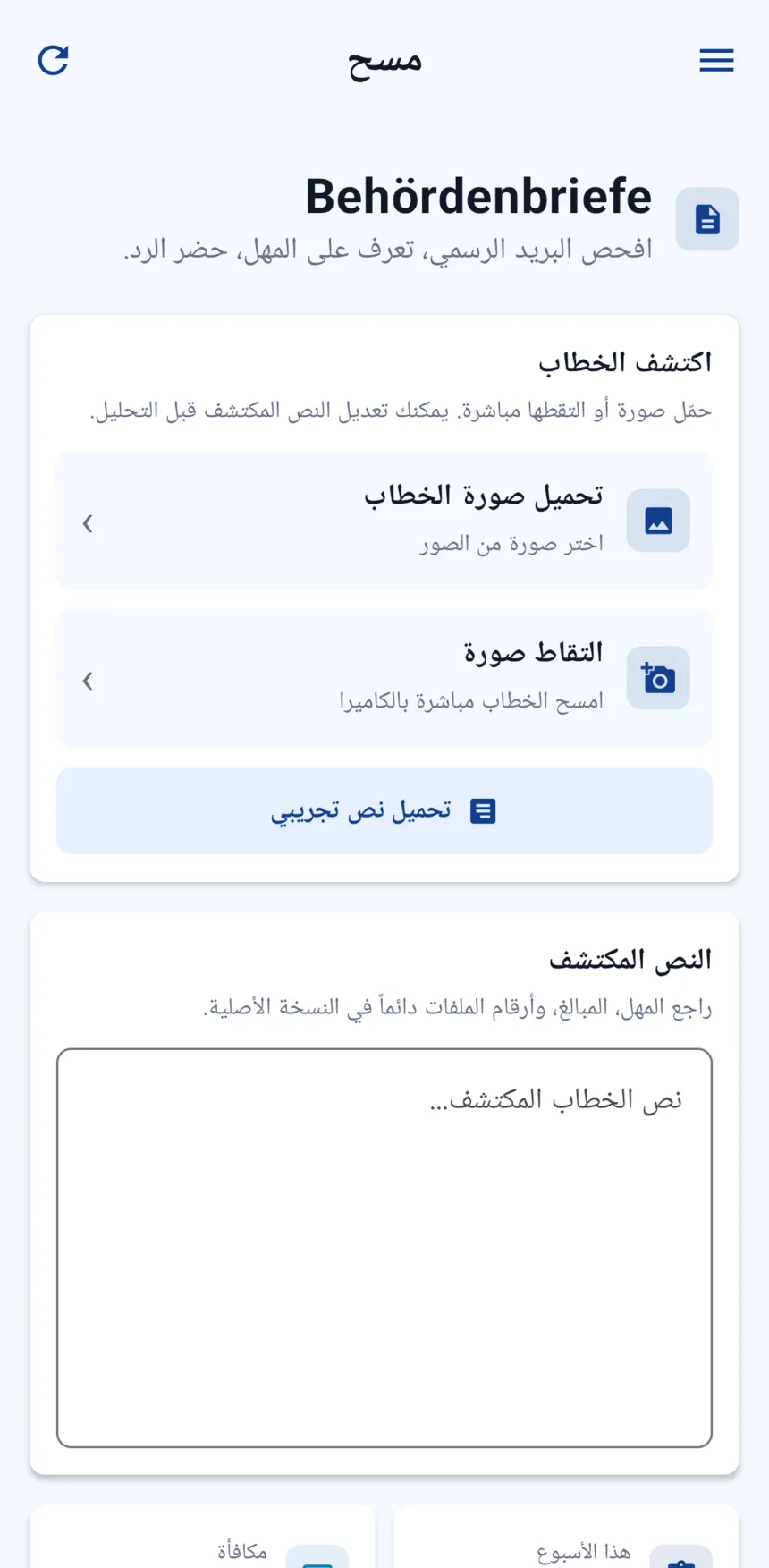
Task: Open the hamburger menu
Action: click(x=716, y=61)
